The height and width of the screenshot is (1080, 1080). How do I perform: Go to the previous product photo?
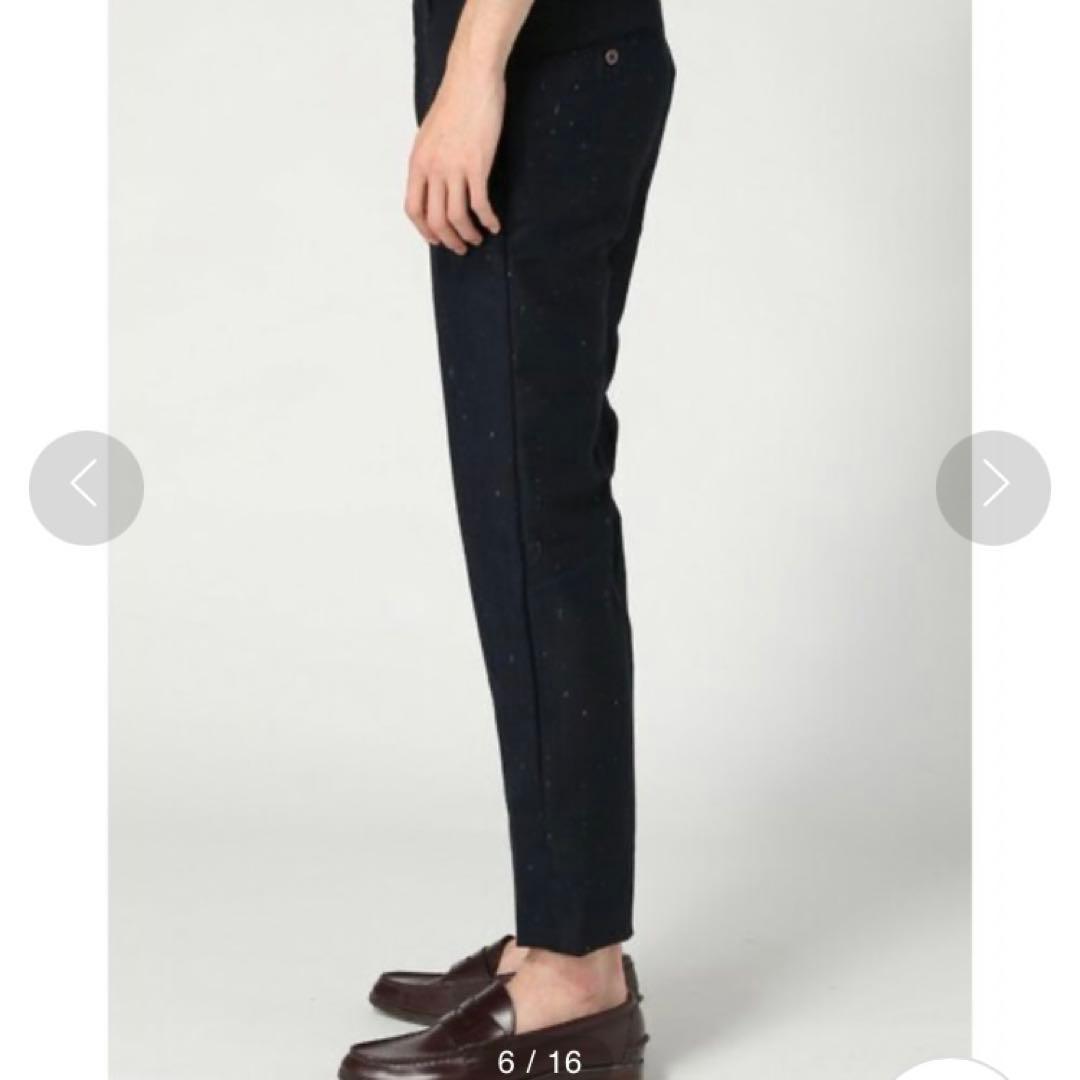point(86,488)
